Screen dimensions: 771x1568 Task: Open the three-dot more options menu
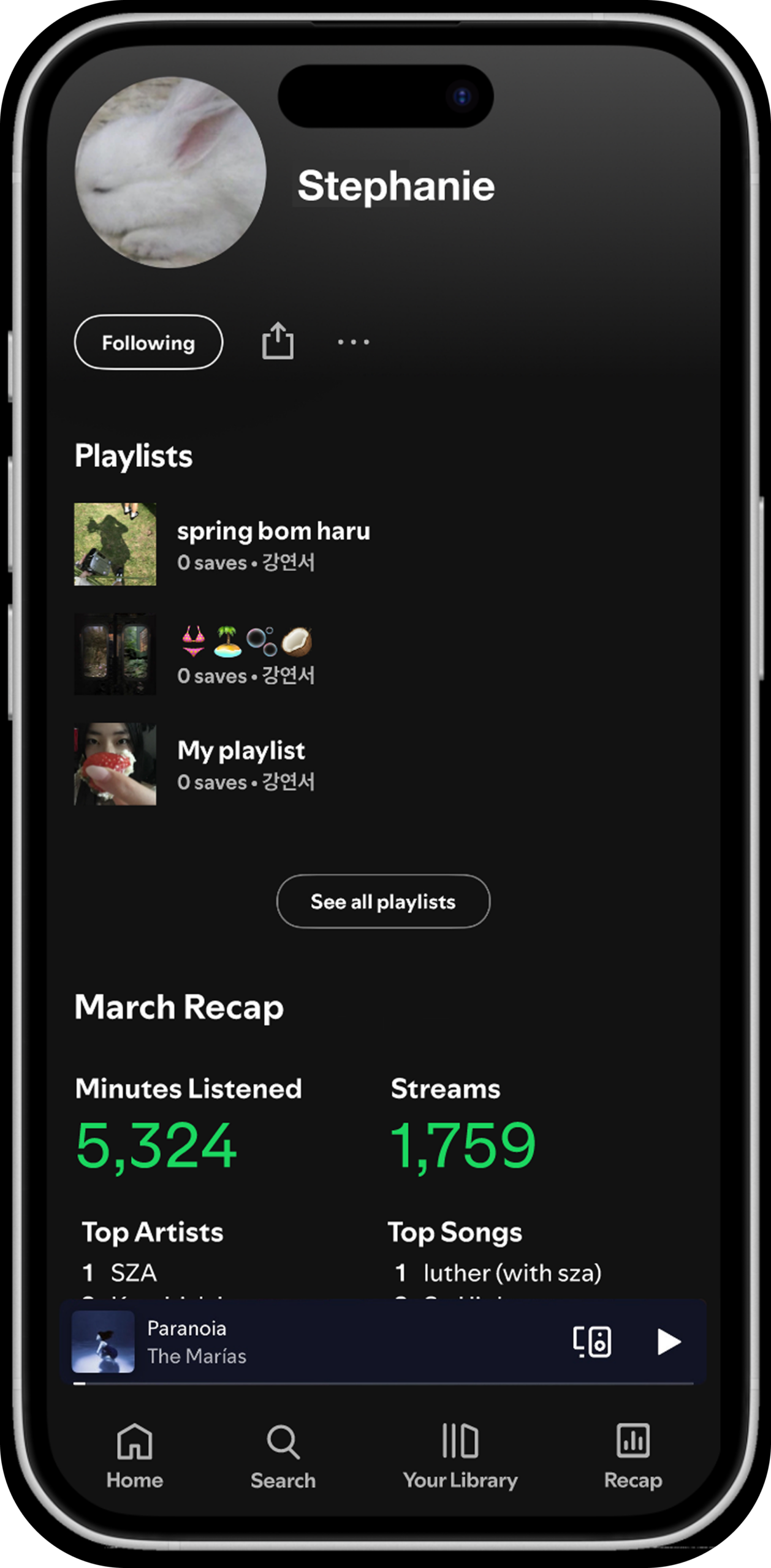[x=354, y=342]
